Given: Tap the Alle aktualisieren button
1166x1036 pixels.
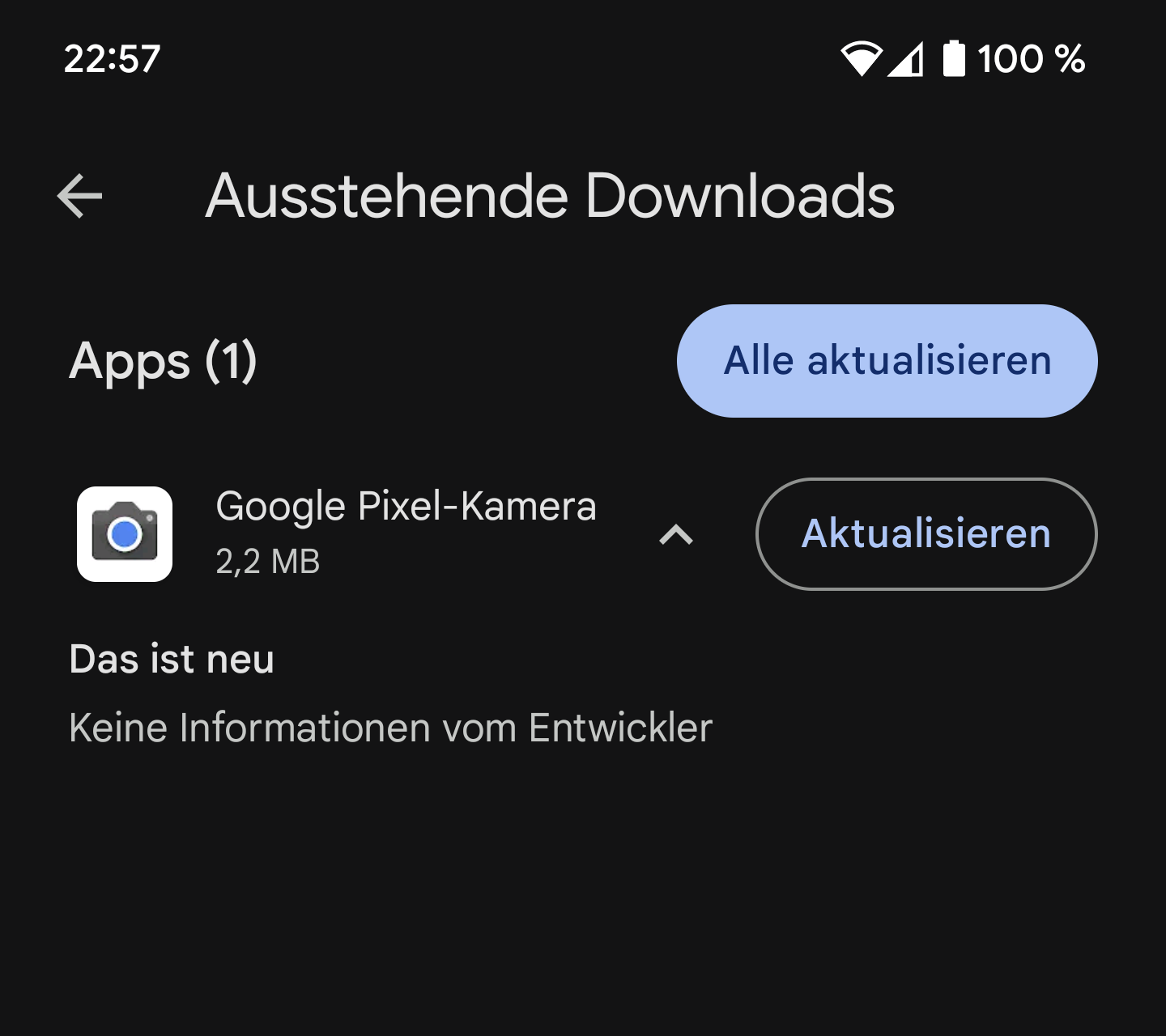Looking at the screenshot, I should (x=887, y=361).
